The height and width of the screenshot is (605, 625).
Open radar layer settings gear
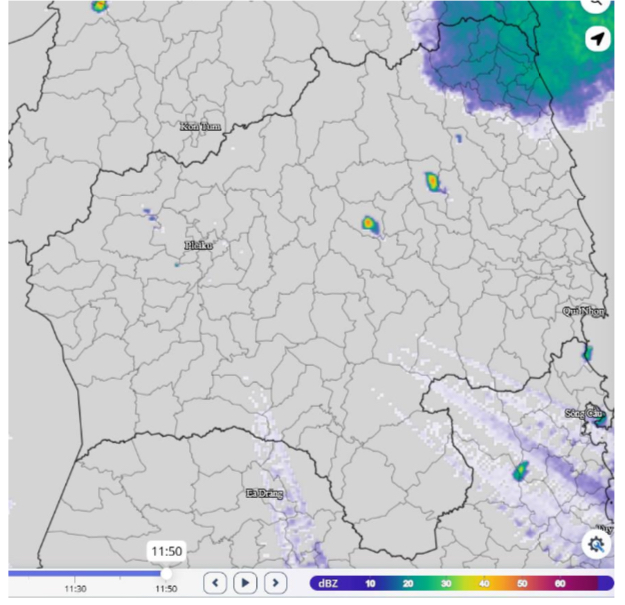pyautogui.click(x=597, y=545)
